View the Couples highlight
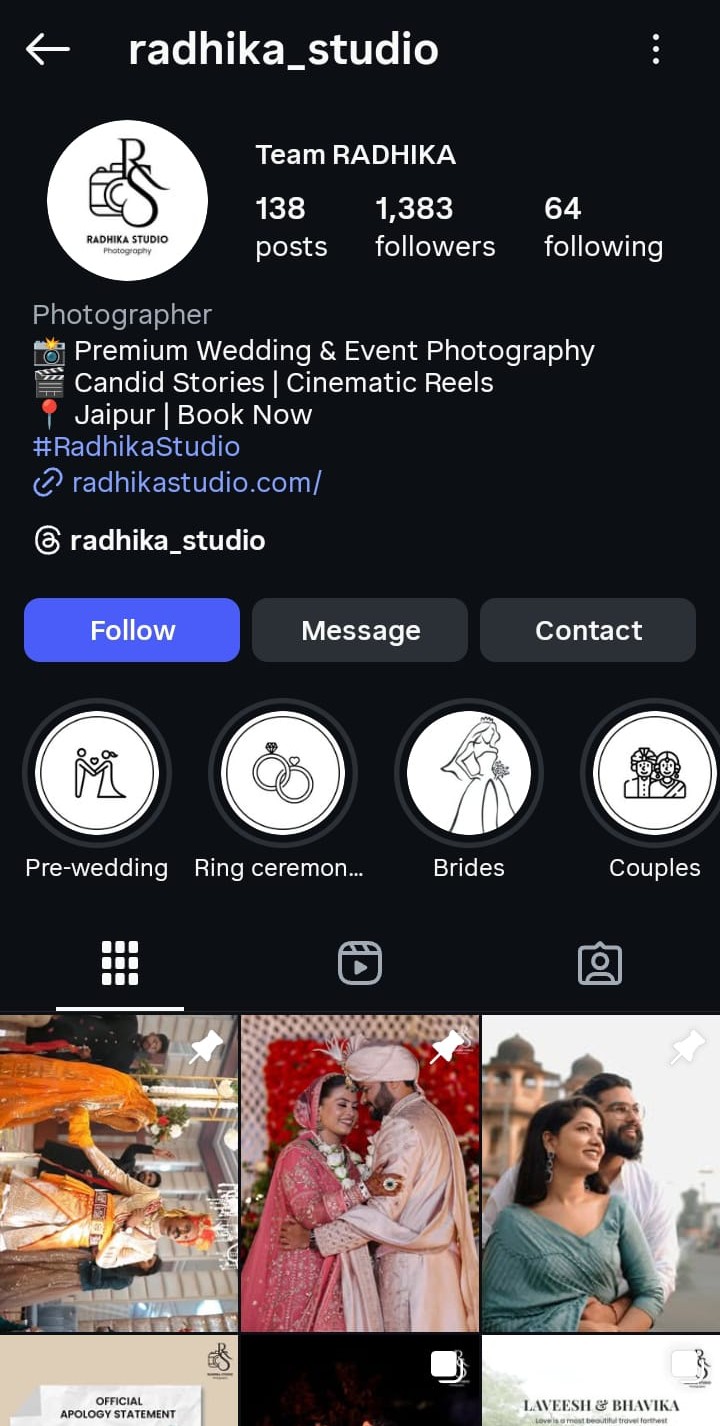This screenshot has width=720, height=1426. (654, 773)
